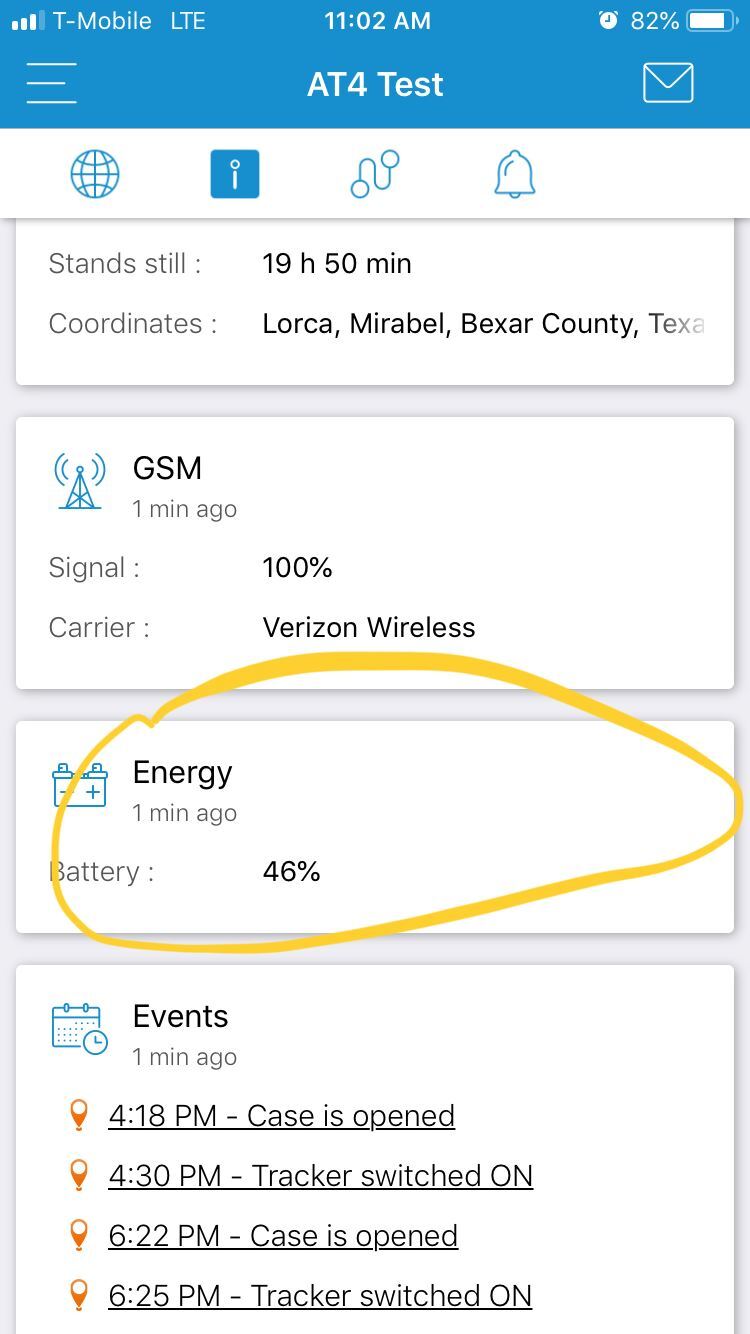Switch to the globe map tab
Image resolution: width=750 pixels, height=1334 pixels.
pos(95,174)
